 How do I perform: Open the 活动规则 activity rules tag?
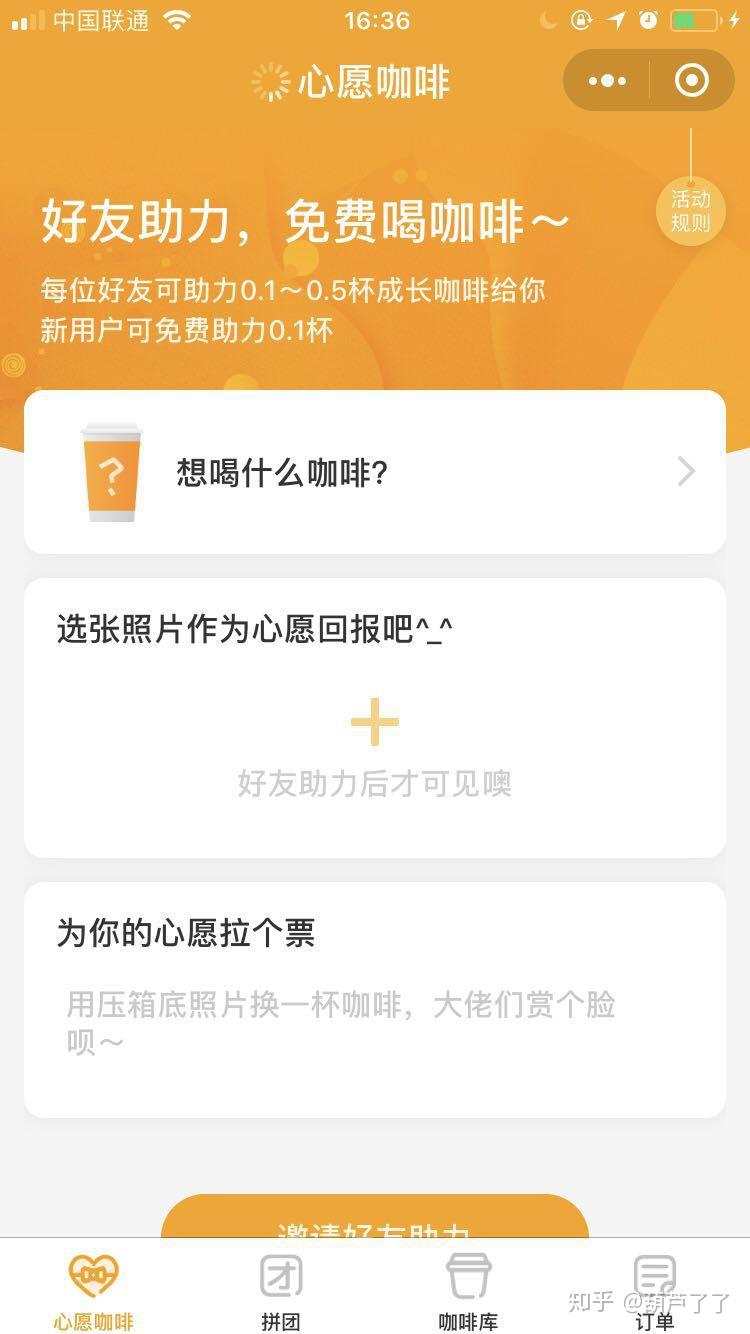(x=690, y=211)
